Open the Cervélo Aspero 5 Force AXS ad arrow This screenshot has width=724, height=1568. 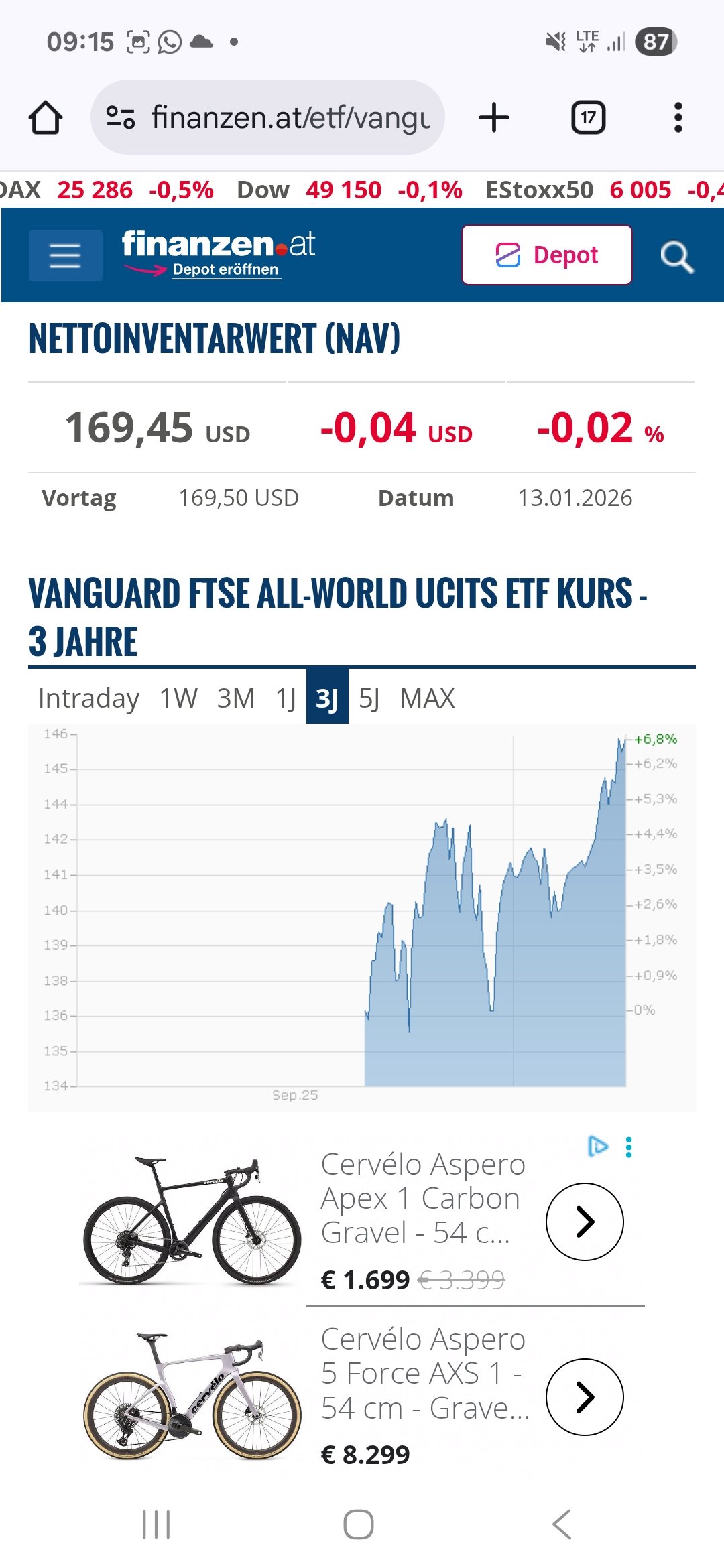click(x=585, y=1396)
